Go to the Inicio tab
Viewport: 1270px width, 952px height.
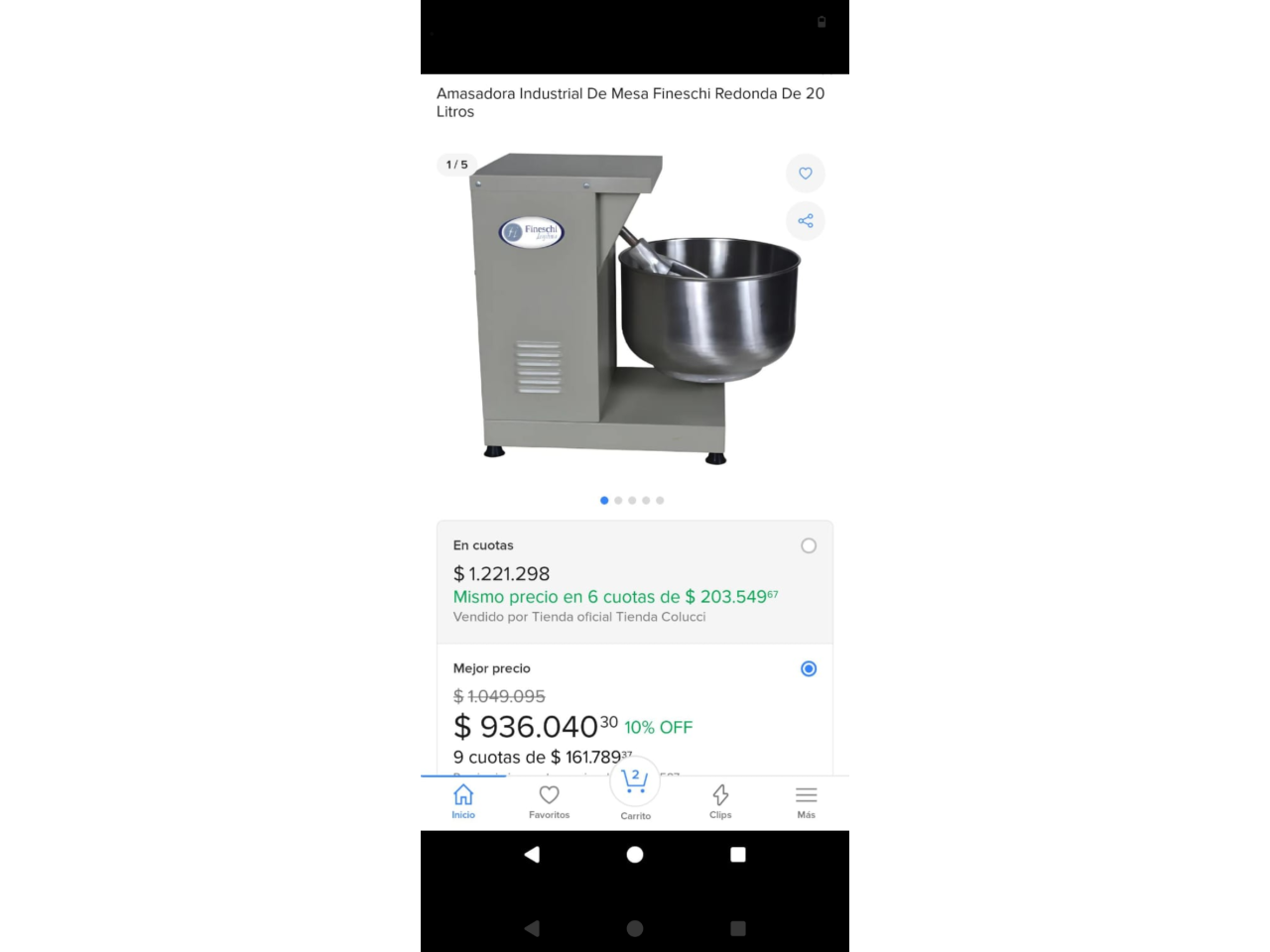[x=463, y=801]
